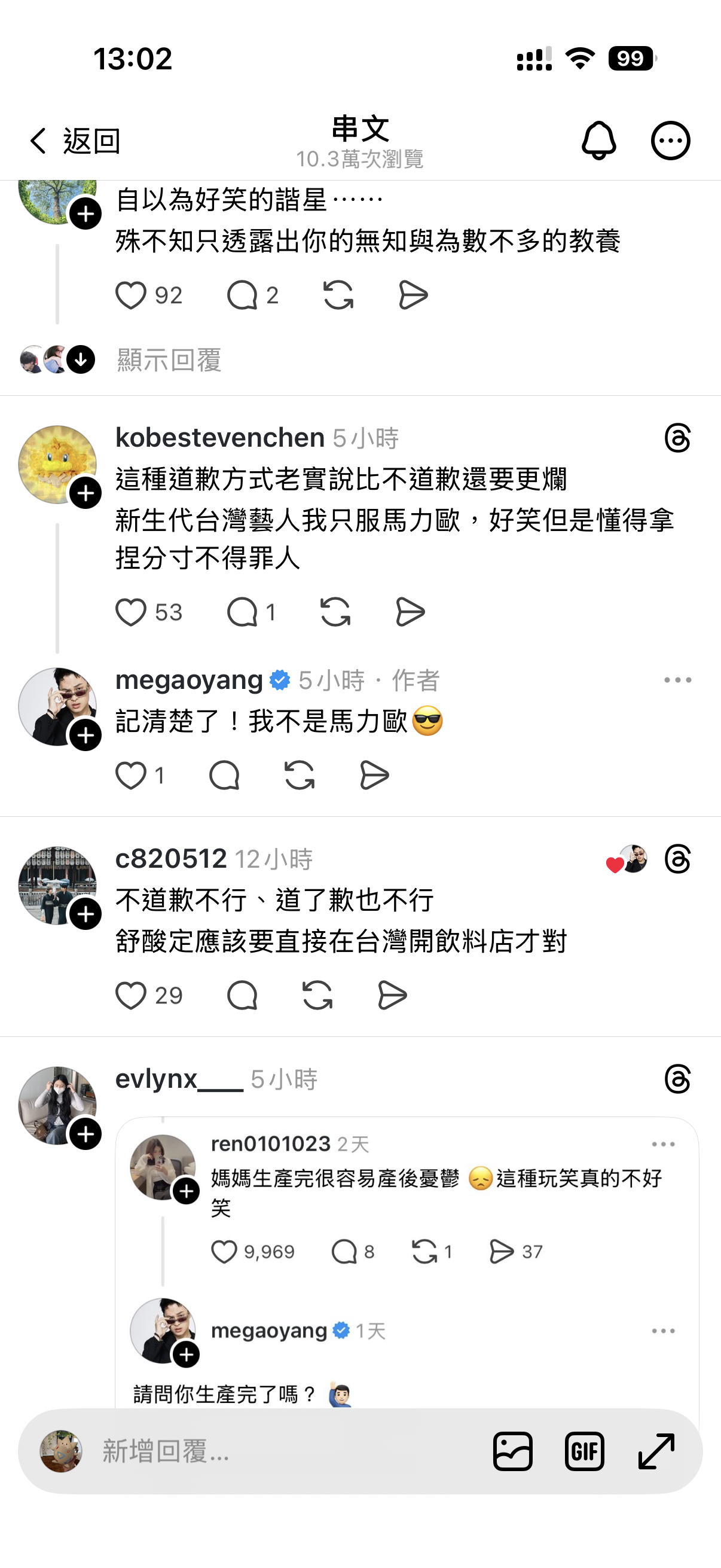Open the top-right more options menu

pyautogui.click(x=671, y=139)
